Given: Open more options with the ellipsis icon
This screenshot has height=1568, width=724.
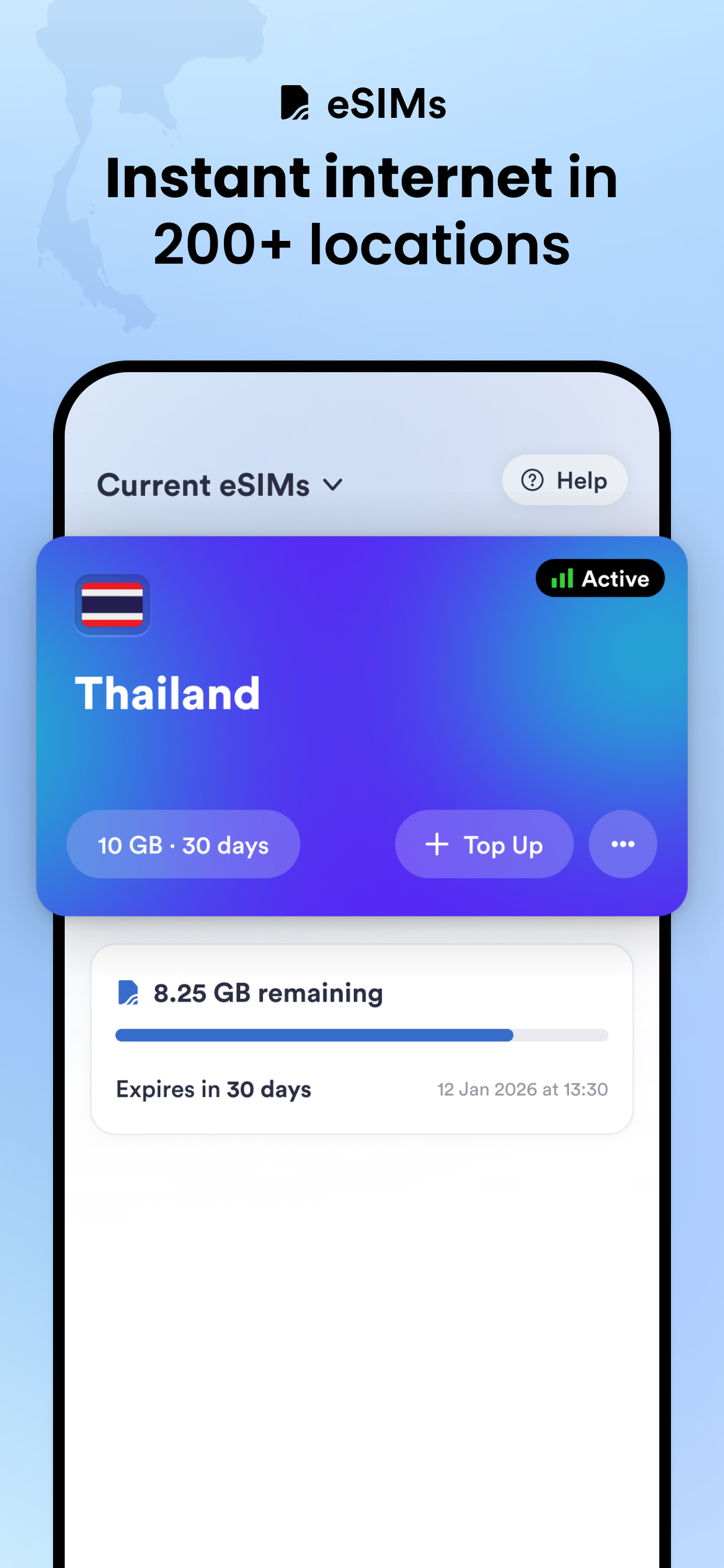Looking at the screenshot, I should click(x=623, y=844).
